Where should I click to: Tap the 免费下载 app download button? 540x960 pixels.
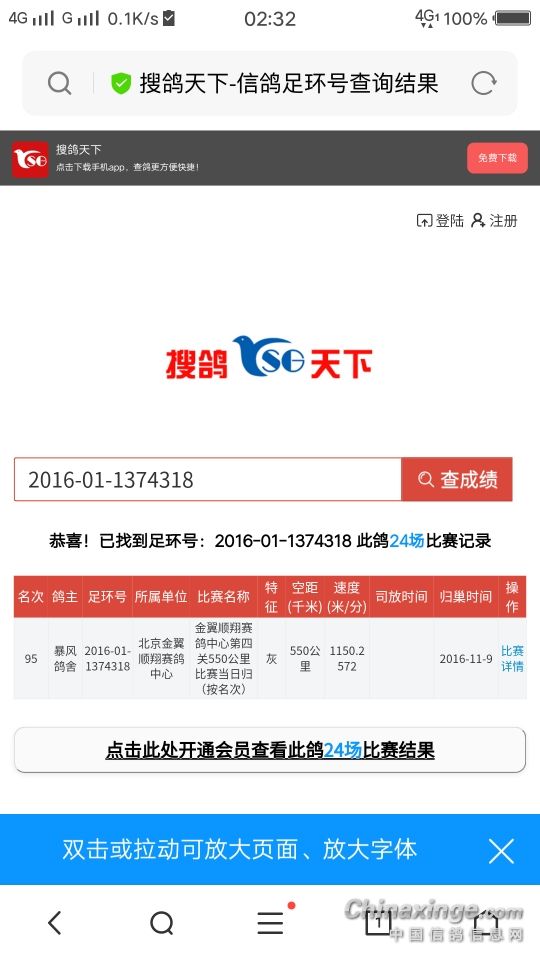(x=497, y=158)
